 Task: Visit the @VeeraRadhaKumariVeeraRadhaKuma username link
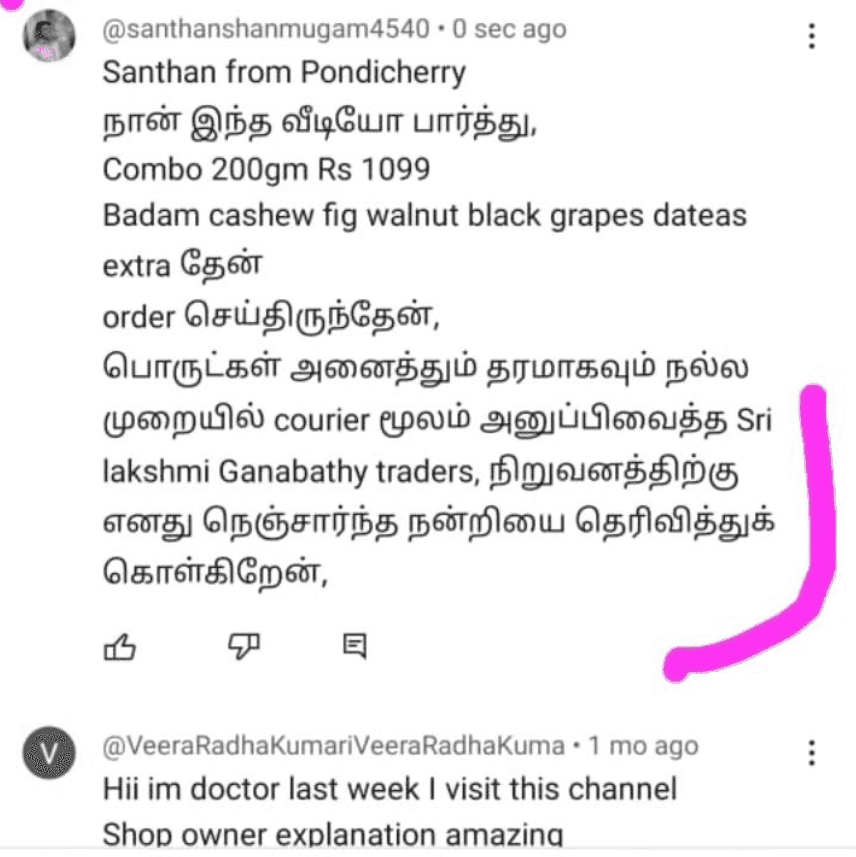coord(335,745)
